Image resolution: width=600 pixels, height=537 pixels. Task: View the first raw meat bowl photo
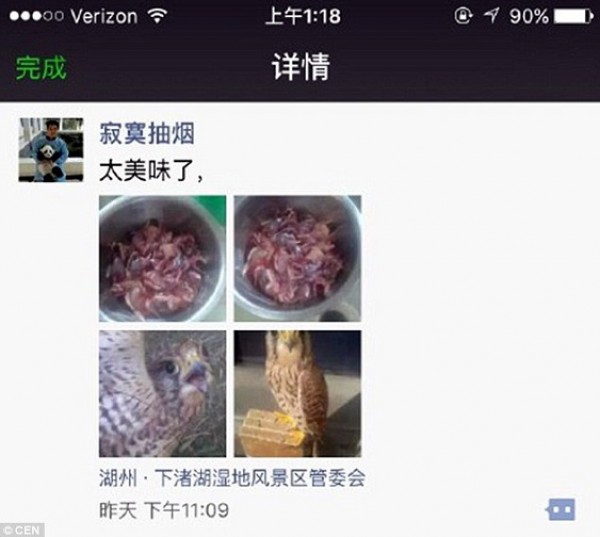point(162,258)
